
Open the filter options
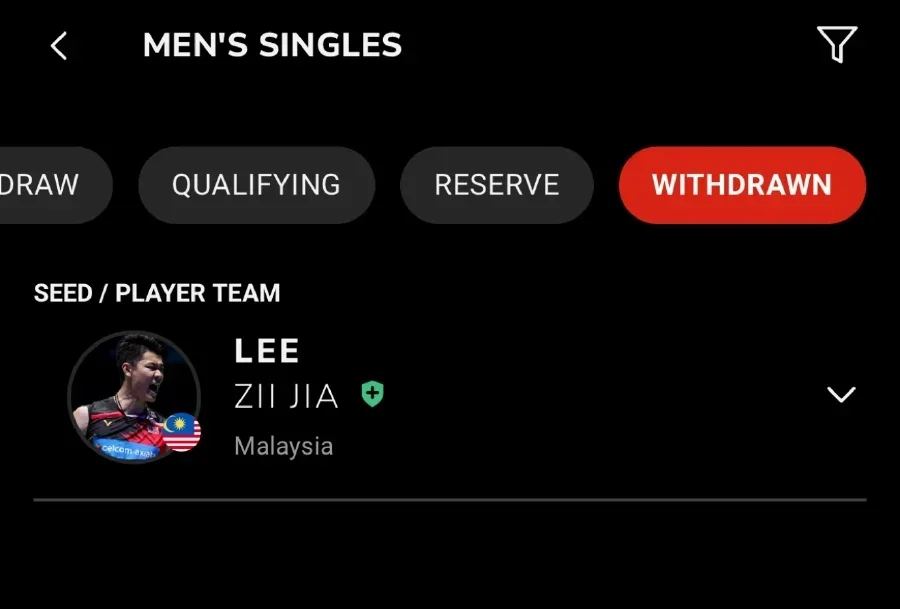[836, 45]
